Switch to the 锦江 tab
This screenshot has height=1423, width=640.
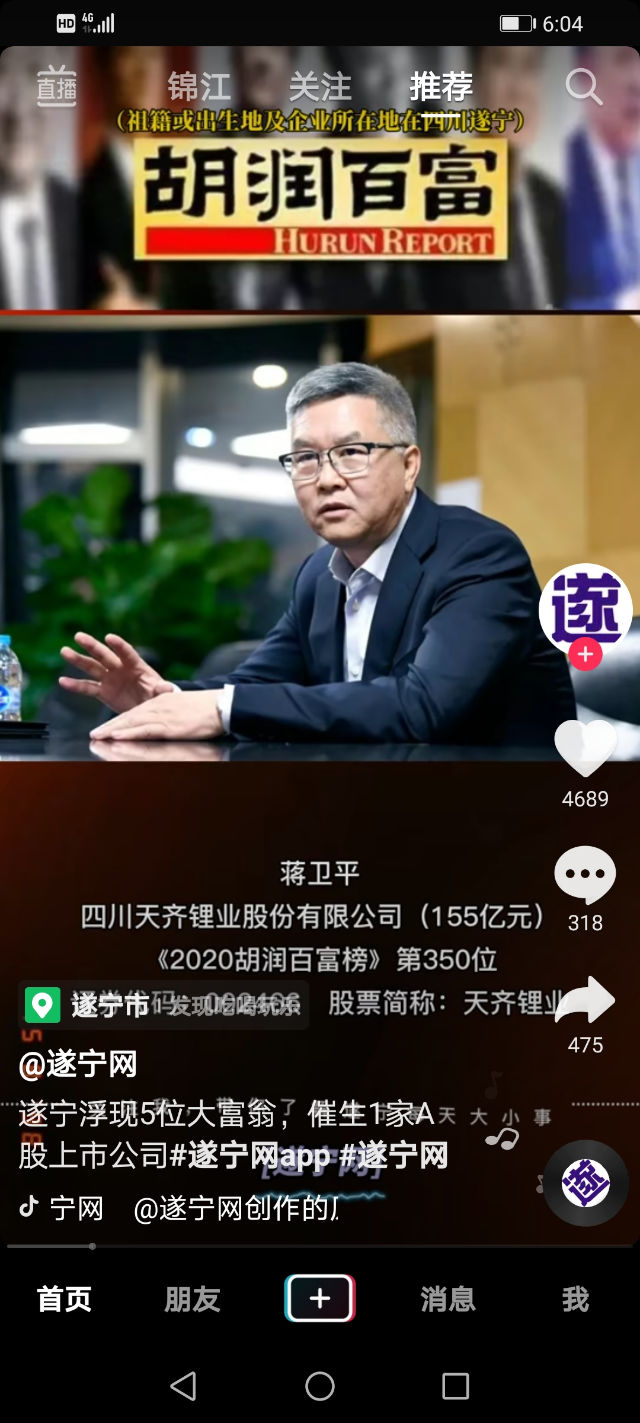pyautogui.click(x=199, y=88)
